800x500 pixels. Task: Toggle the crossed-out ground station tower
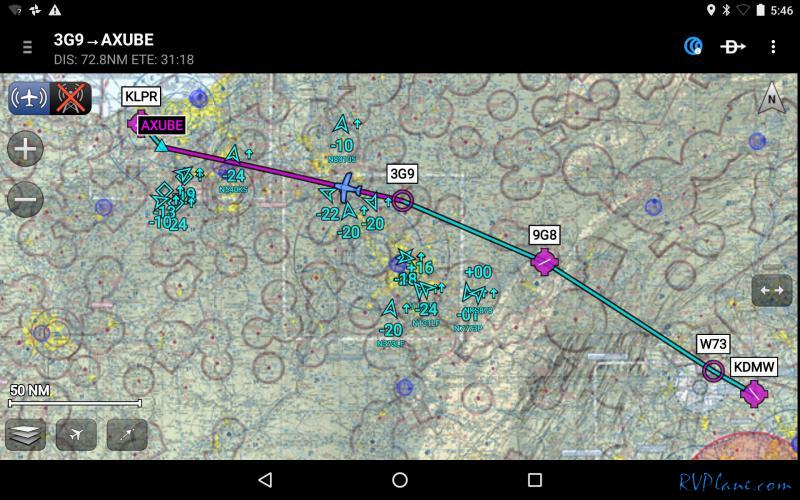pyautogui.click(x=71, y=98)
